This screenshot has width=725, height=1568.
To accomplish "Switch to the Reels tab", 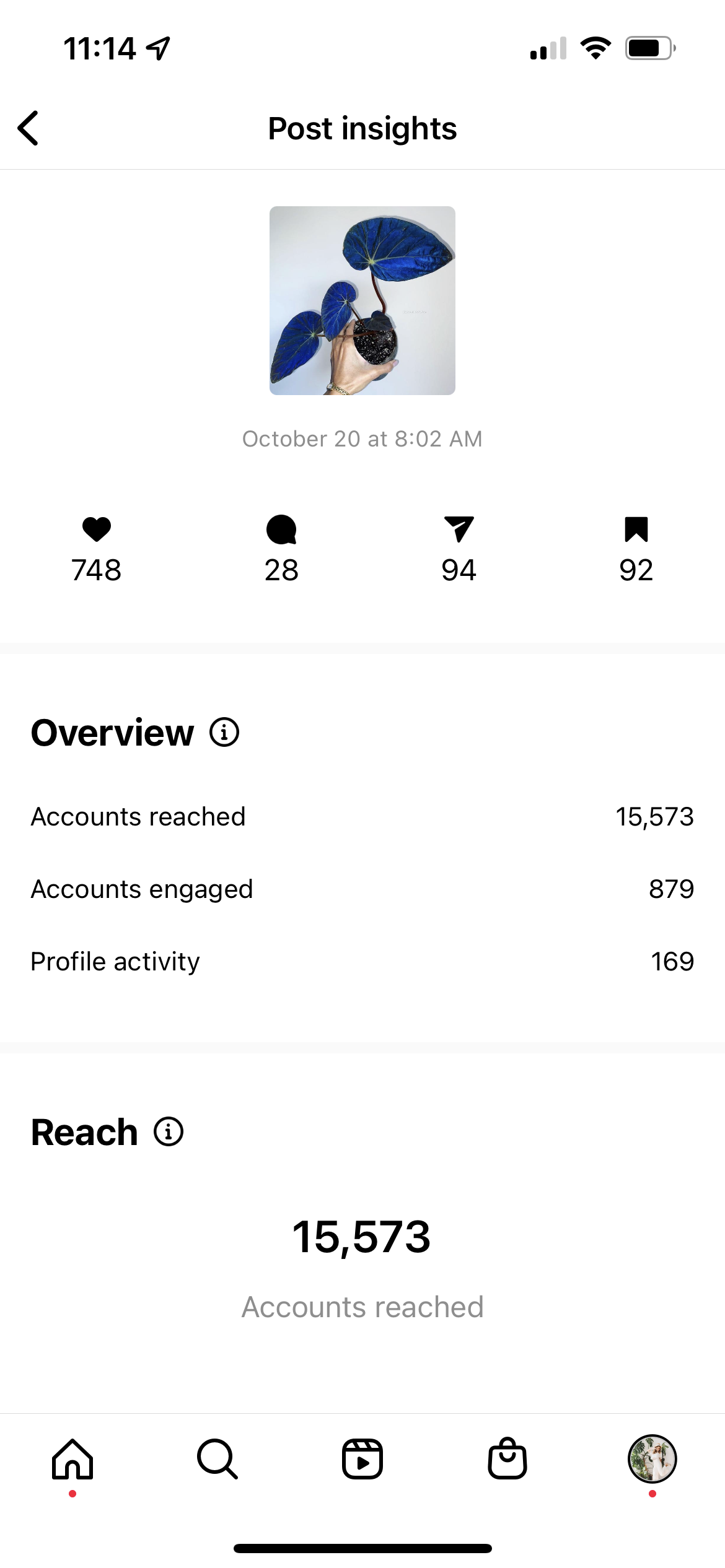I will point(362,1459).
